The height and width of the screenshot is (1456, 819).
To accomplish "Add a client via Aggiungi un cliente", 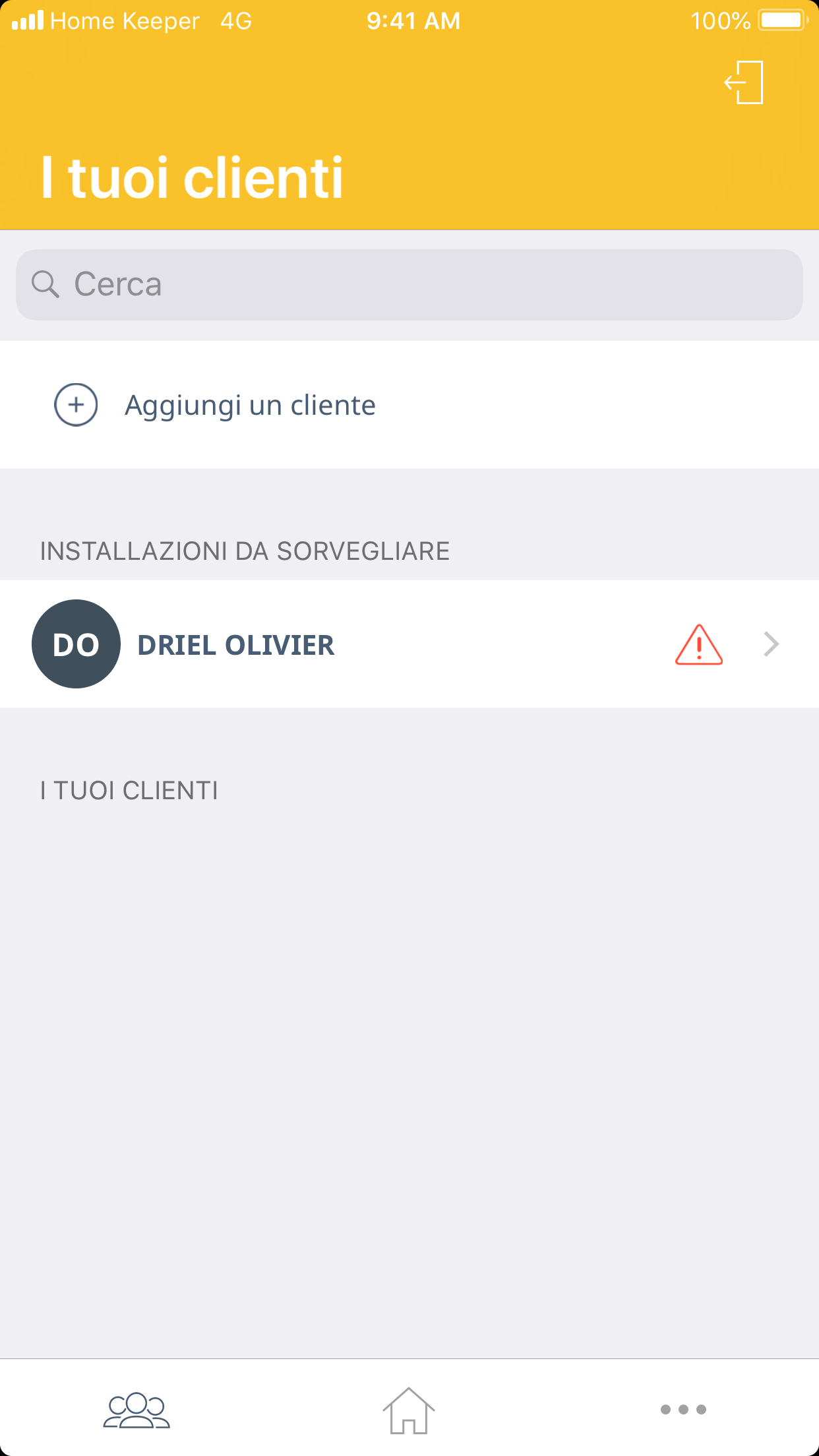I will pos(249,405).
